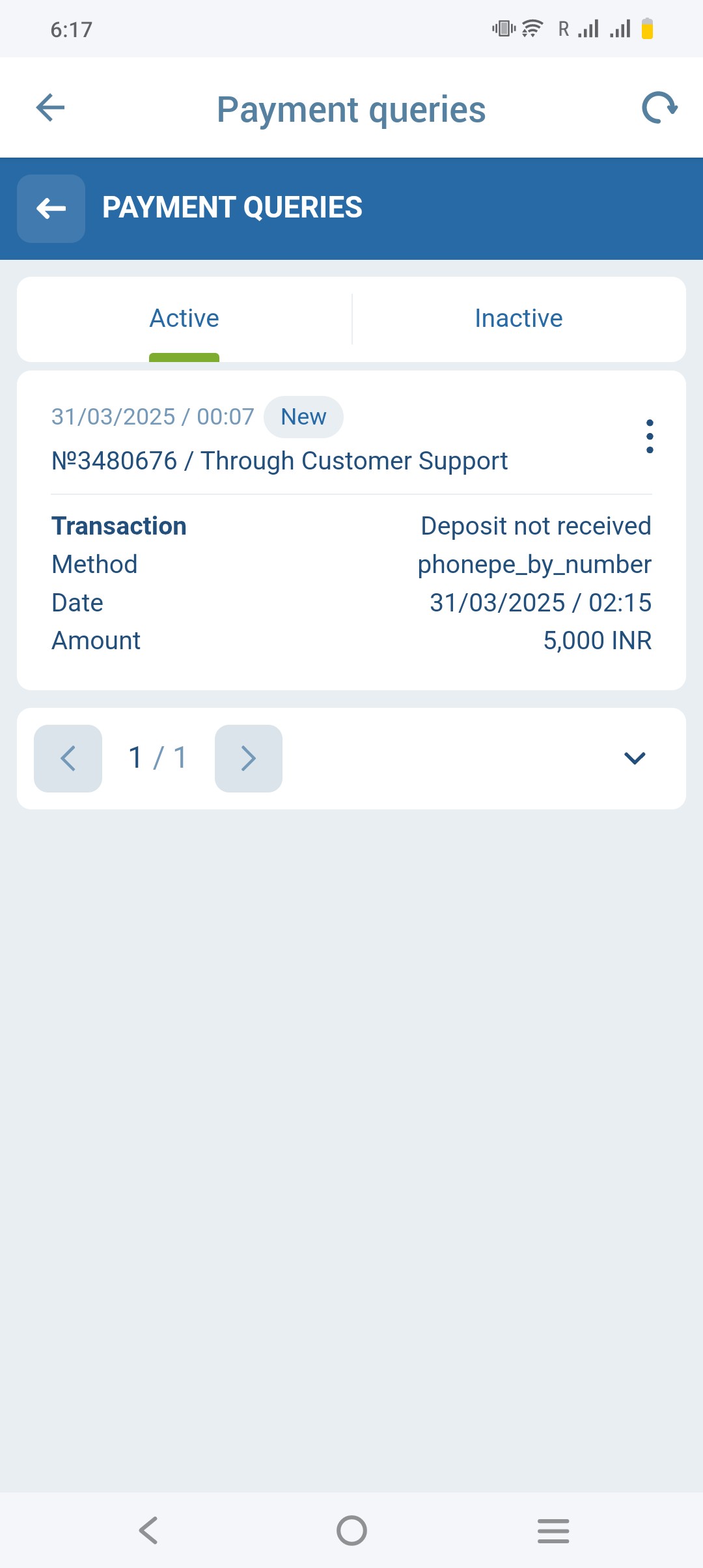Open options menu for query №3480676
The height and width of the screenshot is (1568, 703).
649,436
